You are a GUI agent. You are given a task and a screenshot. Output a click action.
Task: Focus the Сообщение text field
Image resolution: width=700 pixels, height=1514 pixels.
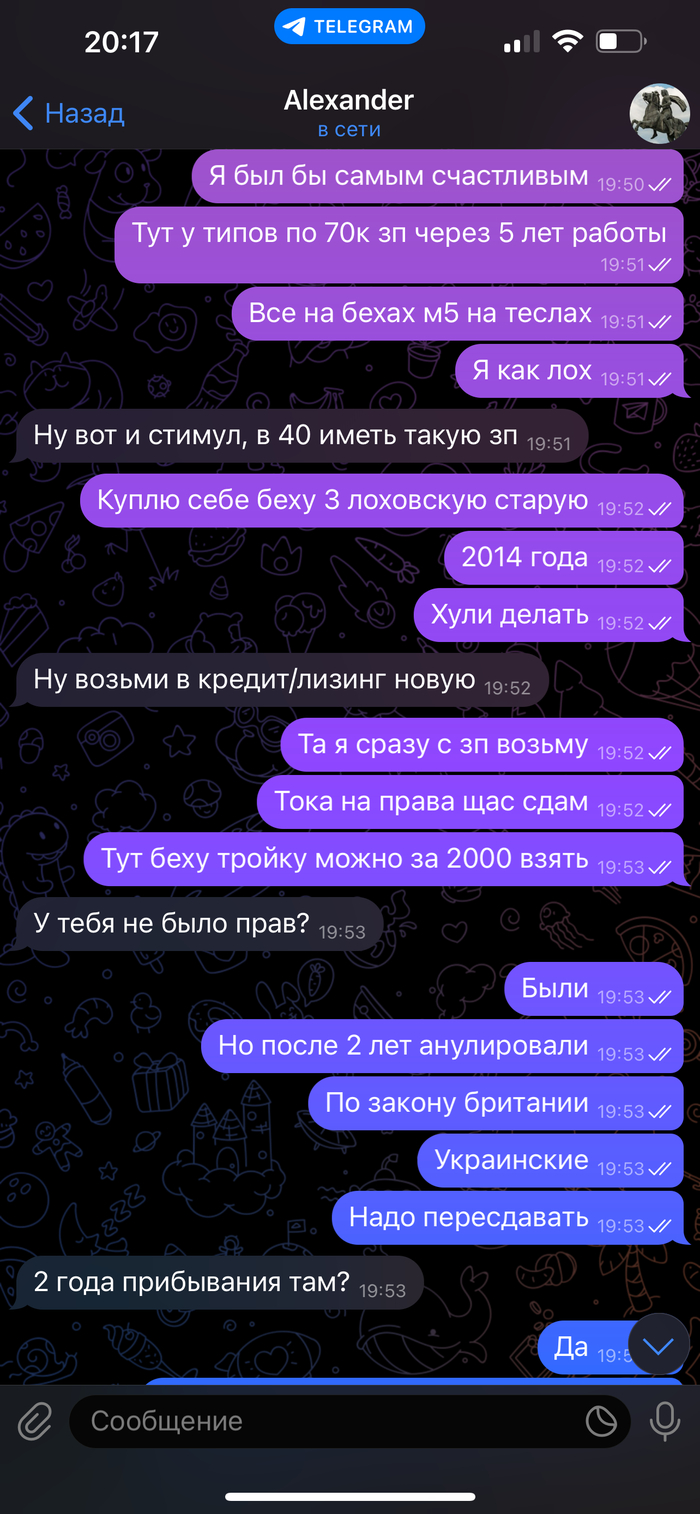click(330, 1421)
